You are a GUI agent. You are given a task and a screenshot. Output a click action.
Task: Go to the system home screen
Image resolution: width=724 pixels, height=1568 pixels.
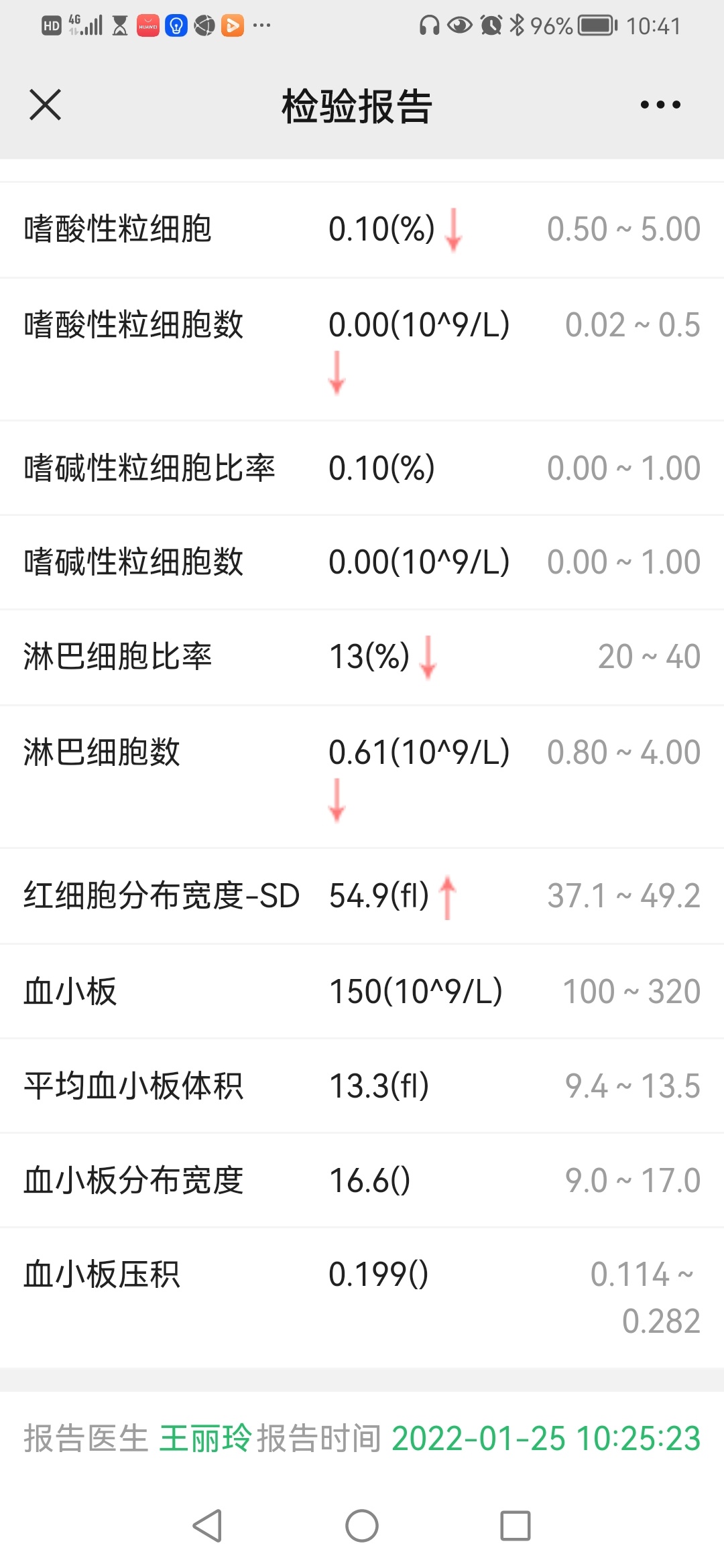[x=362, y=1526]
